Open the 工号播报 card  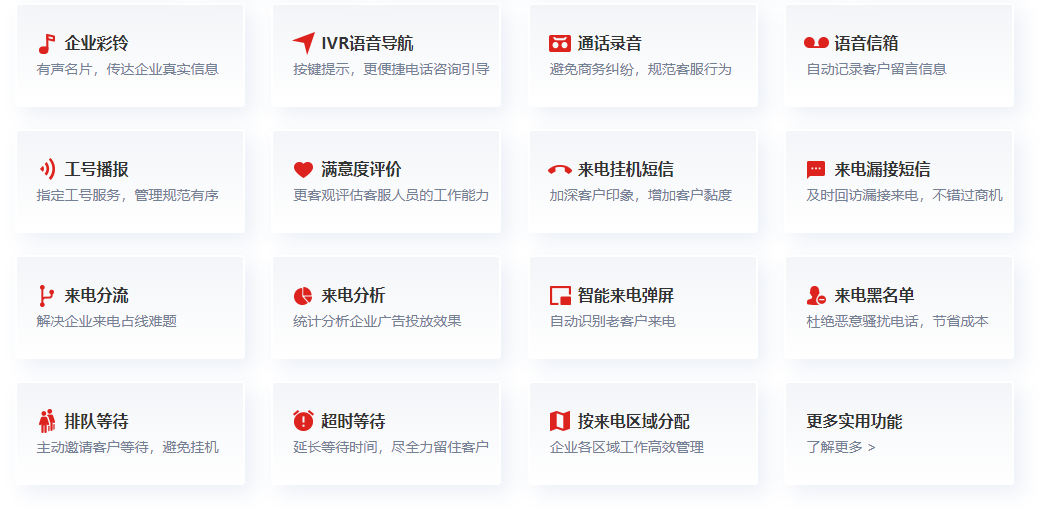pos(129,182)
